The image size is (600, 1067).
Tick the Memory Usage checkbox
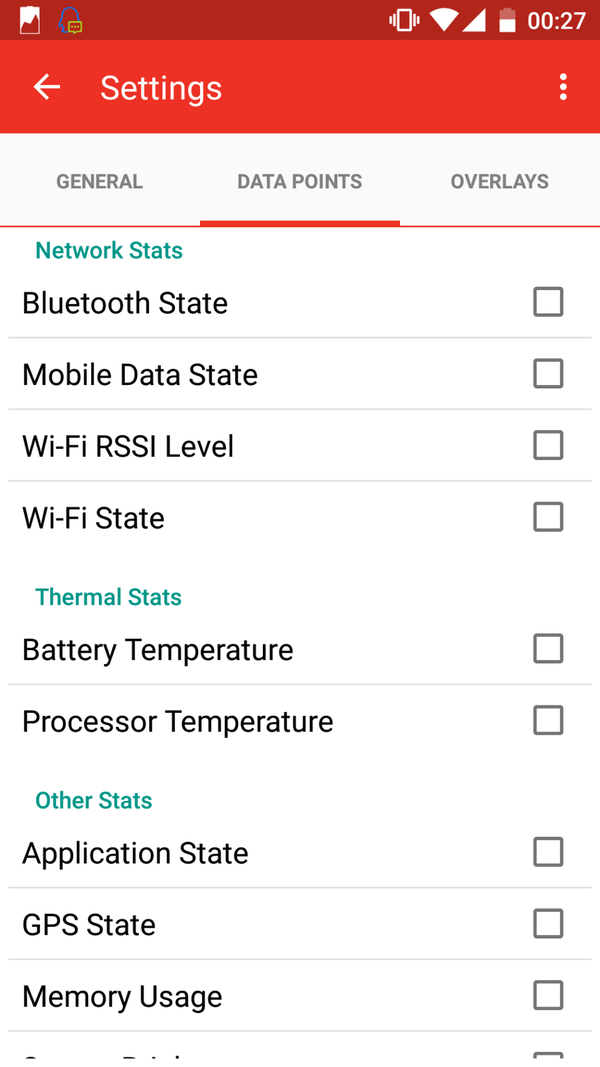pyautogui.click(x=548, y=996)
